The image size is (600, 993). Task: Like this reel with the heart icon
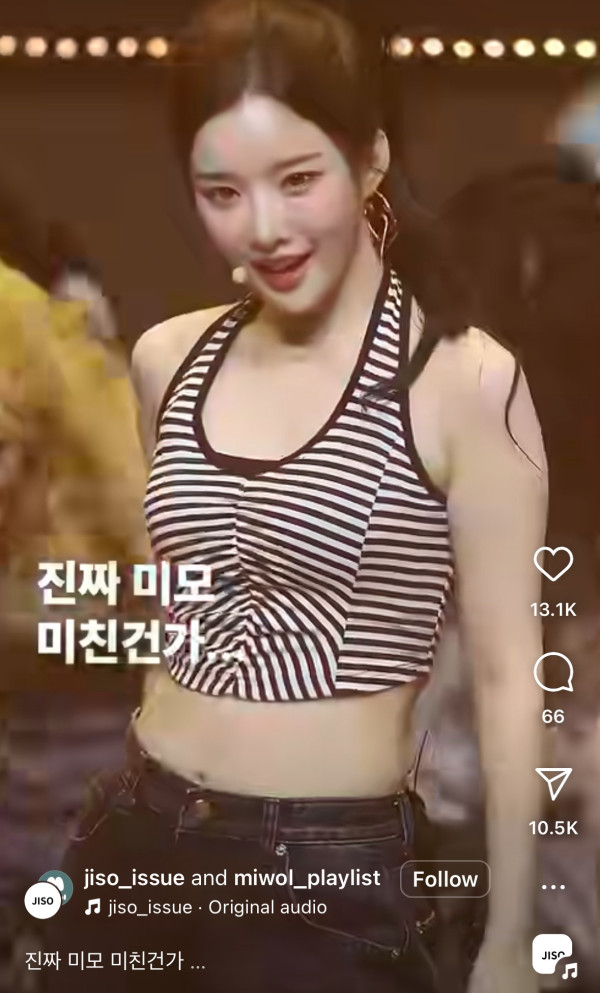click(553, 565)
